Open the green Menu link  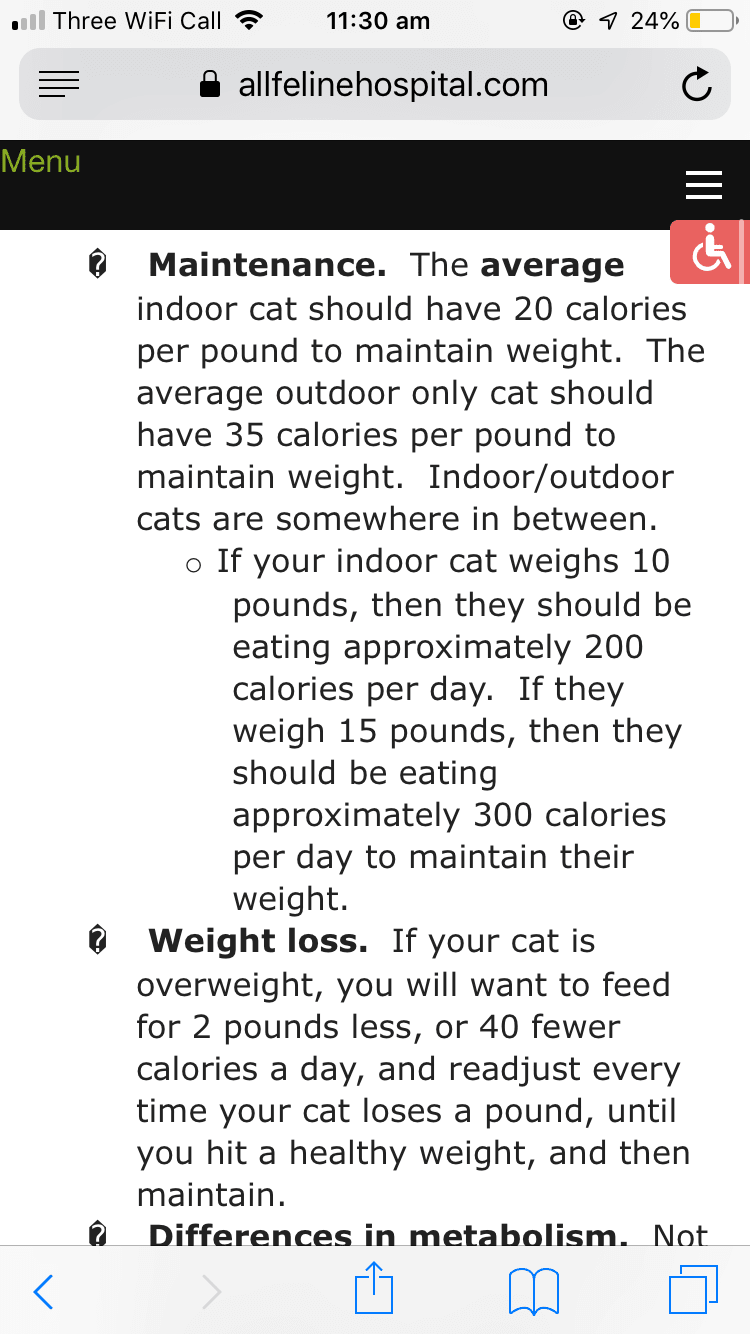pos(41,161)
